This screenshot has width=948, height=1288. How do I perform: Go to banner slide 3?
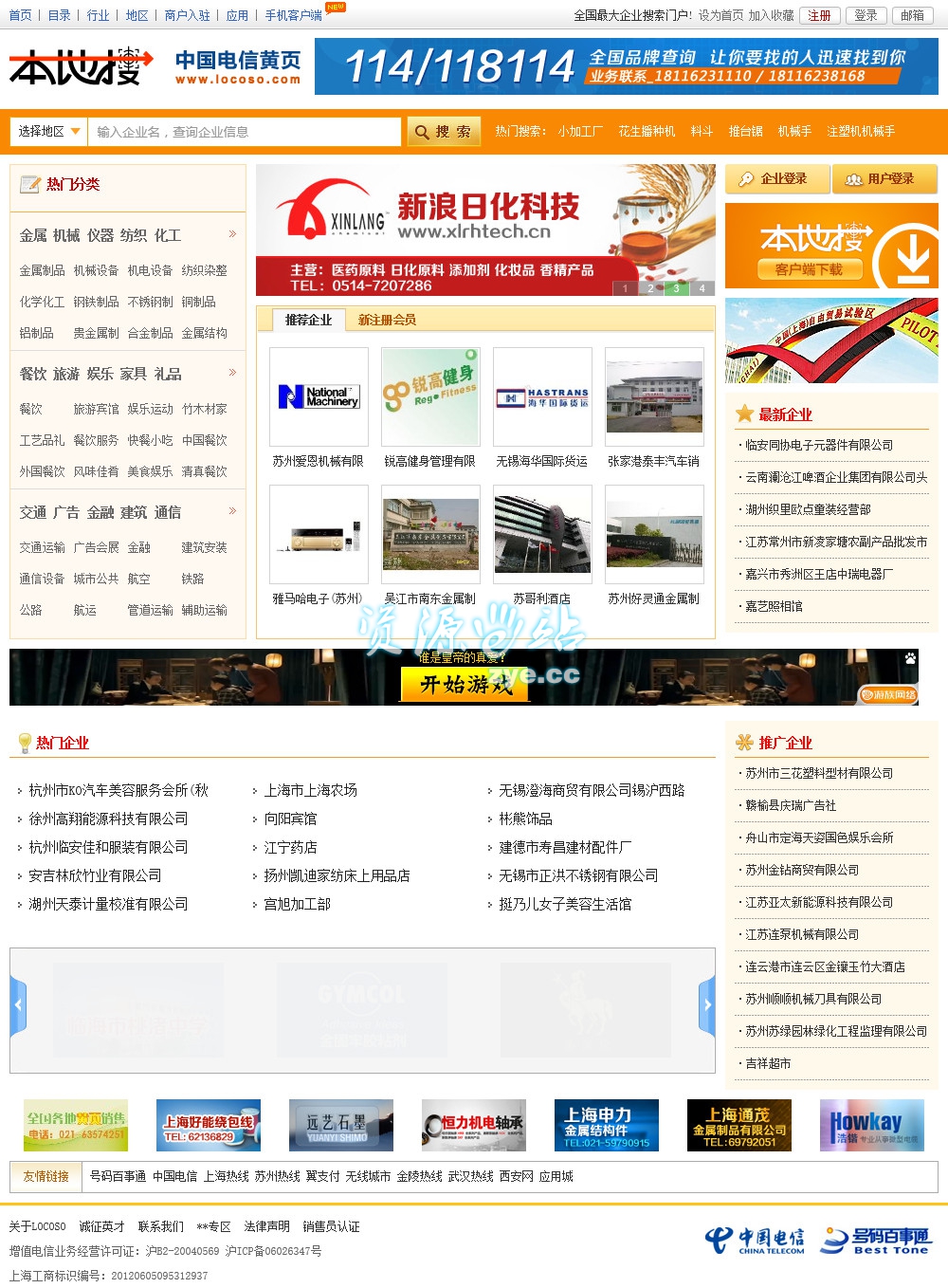676,287
